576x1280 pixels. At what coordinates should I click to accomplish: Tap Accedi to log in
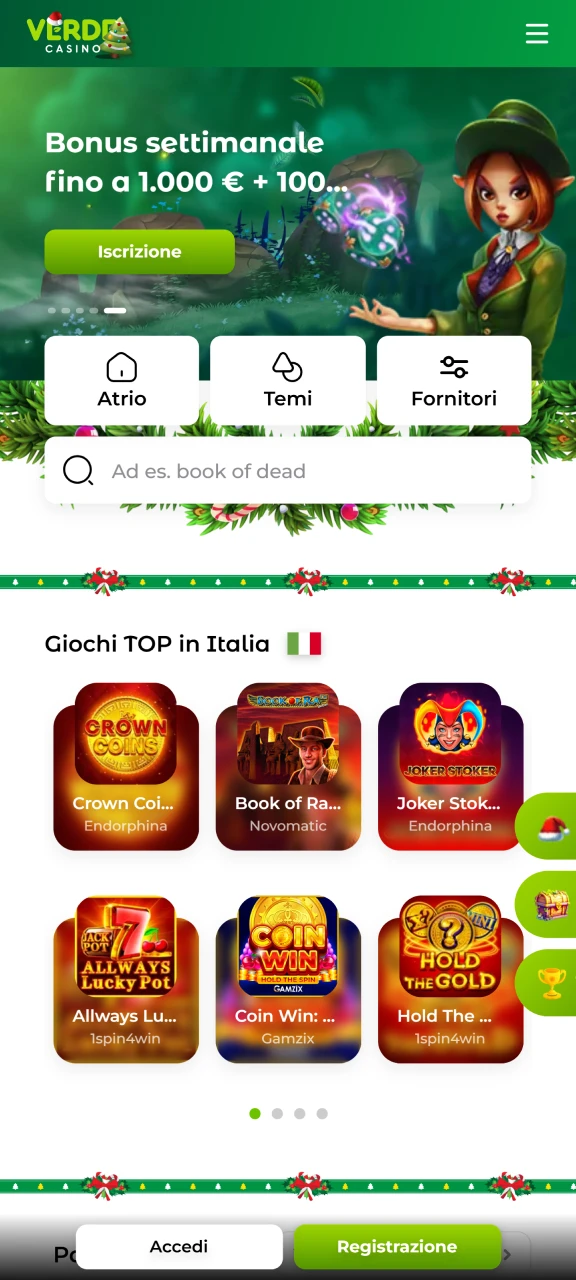point(179,1247)
